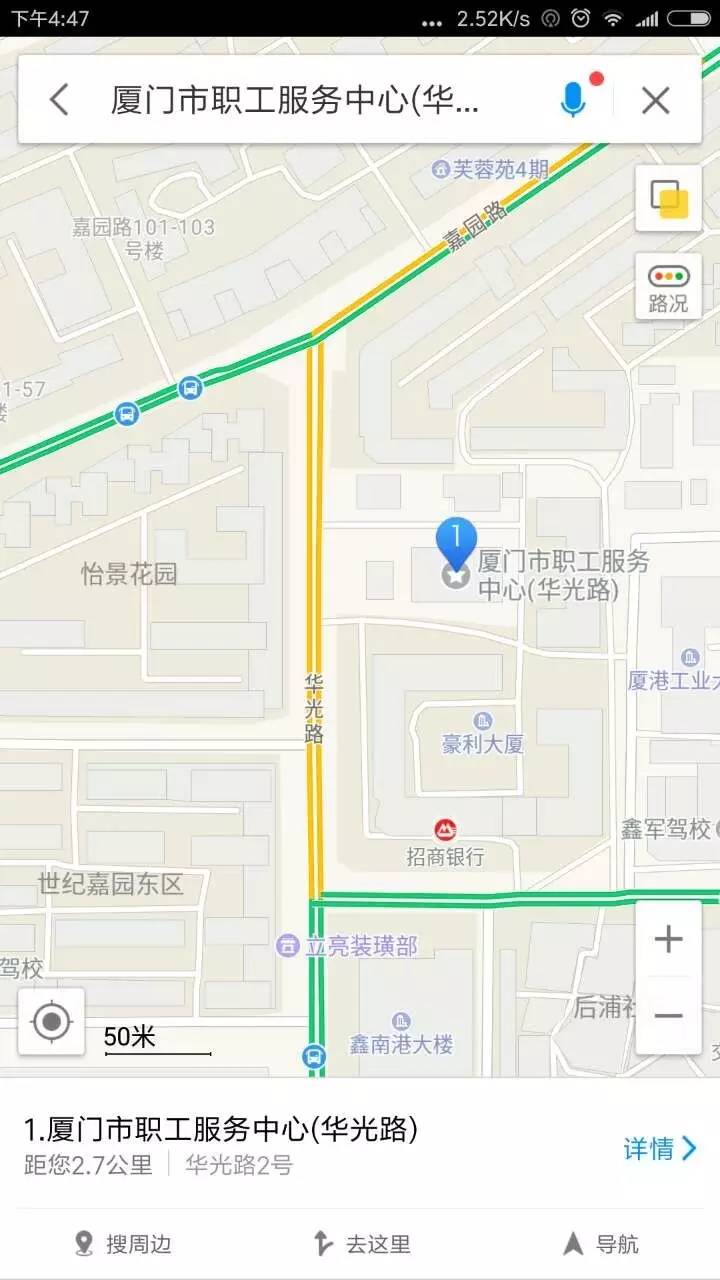Image resolution: width=720 pixels, height=1280 pixels.
Task: Tap the 立亮装璜部 place marker
Action: pyautogui.click(x=290, y=944)
